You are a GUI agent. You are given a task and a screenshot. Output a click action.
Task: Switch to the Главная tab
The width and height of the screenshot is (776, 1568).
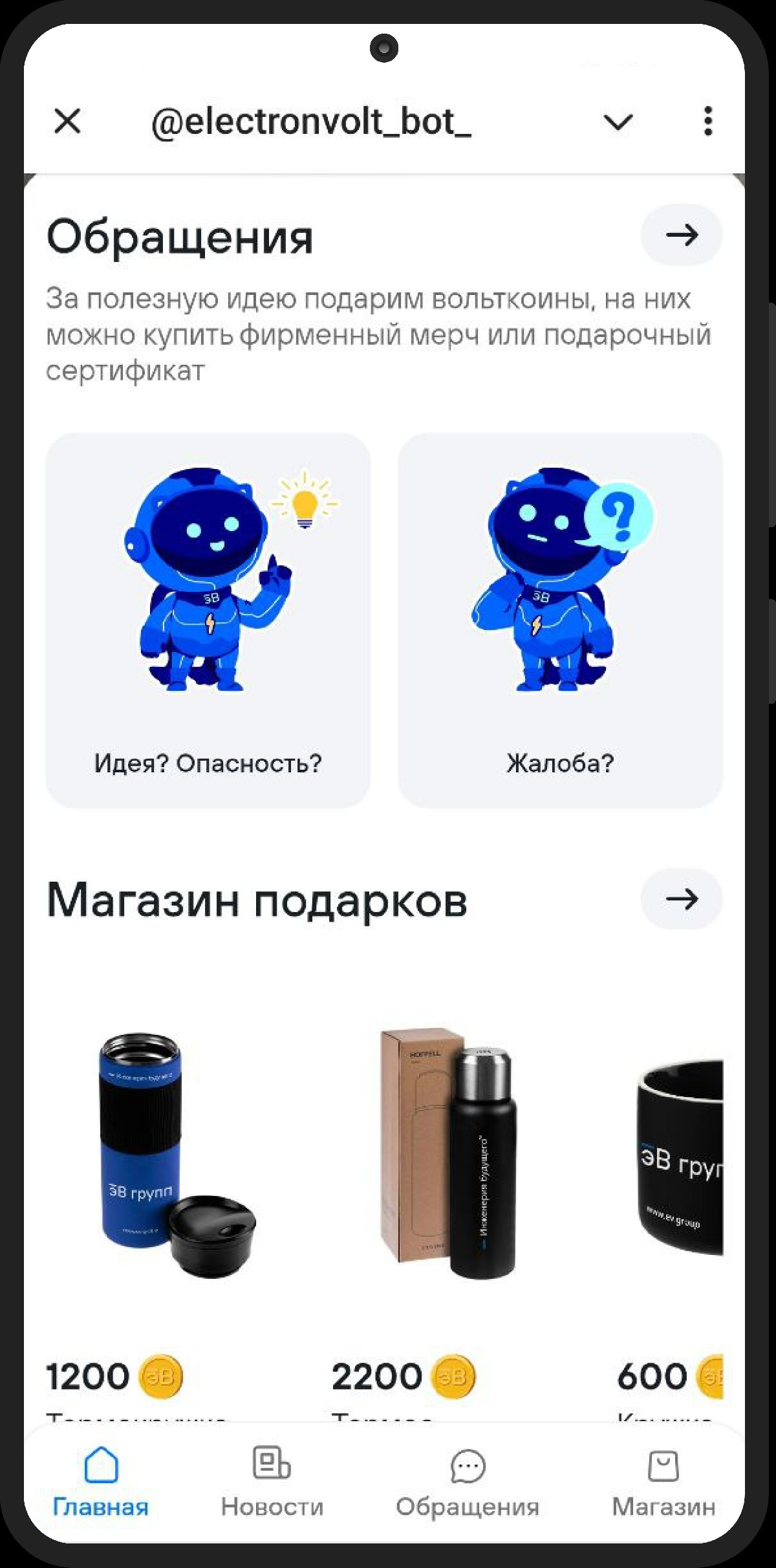[x=101, y=1481]
